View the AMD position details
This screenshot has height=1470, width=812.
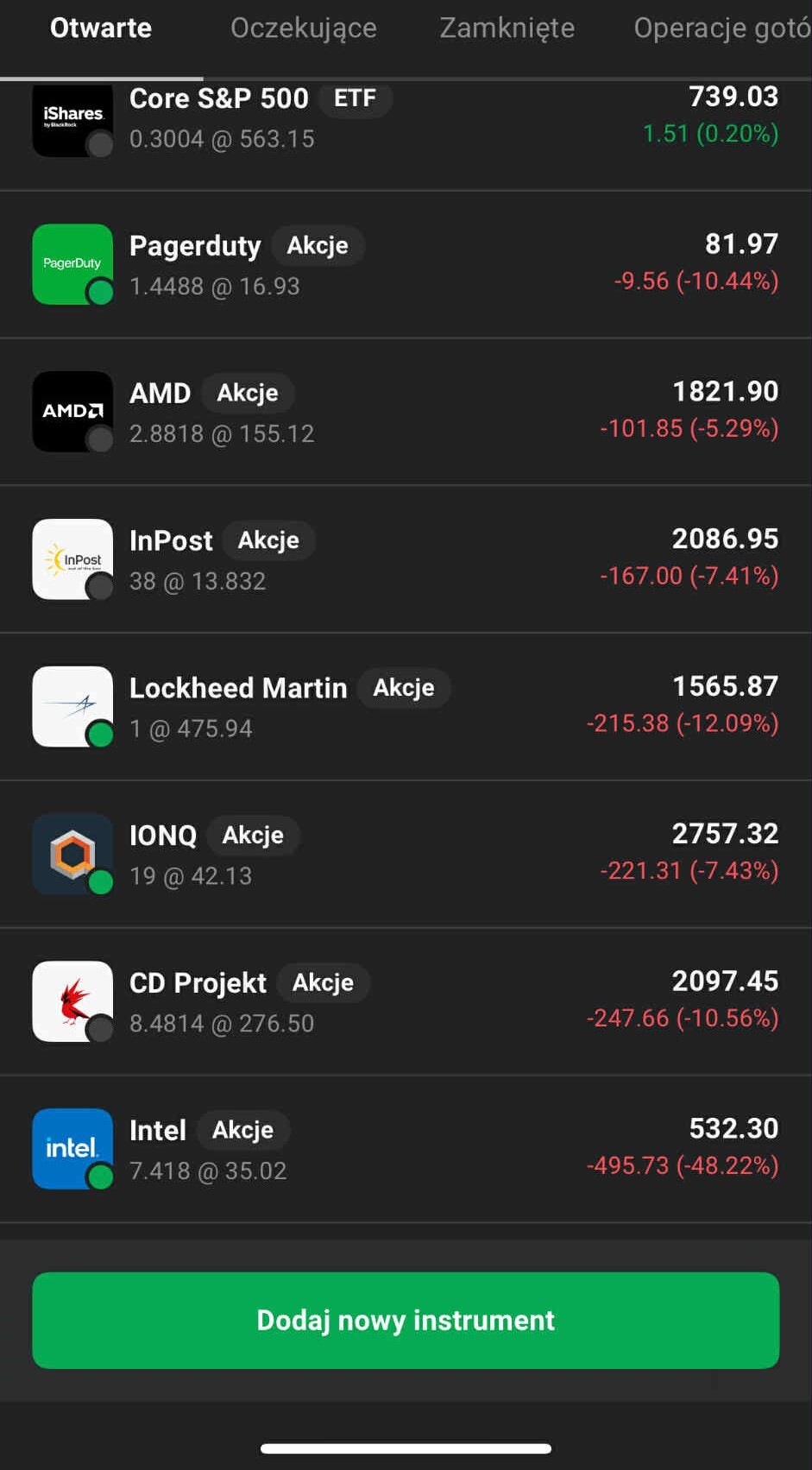pos(406,412)
